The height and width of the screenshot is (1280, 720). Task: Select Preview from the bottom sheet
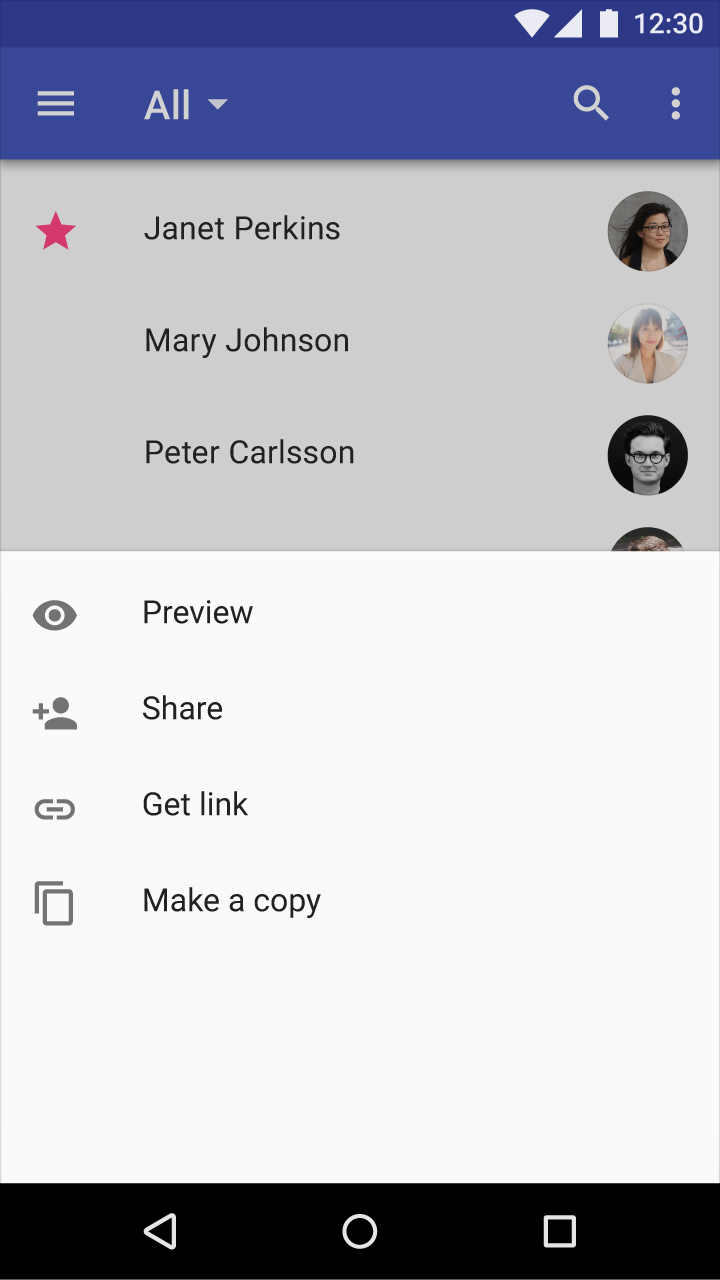[198, 613]
